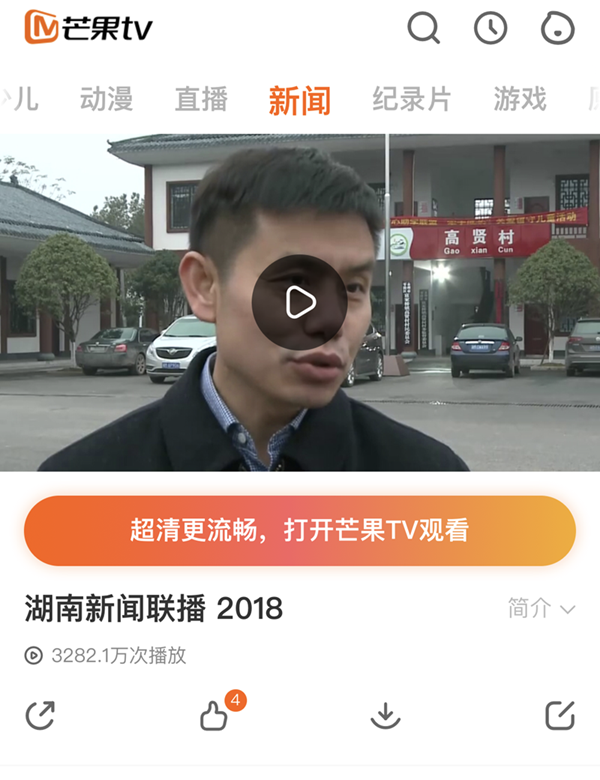Expand the 简介 description
This screenshot has width=600, height=780.
(x=541, y=608)
